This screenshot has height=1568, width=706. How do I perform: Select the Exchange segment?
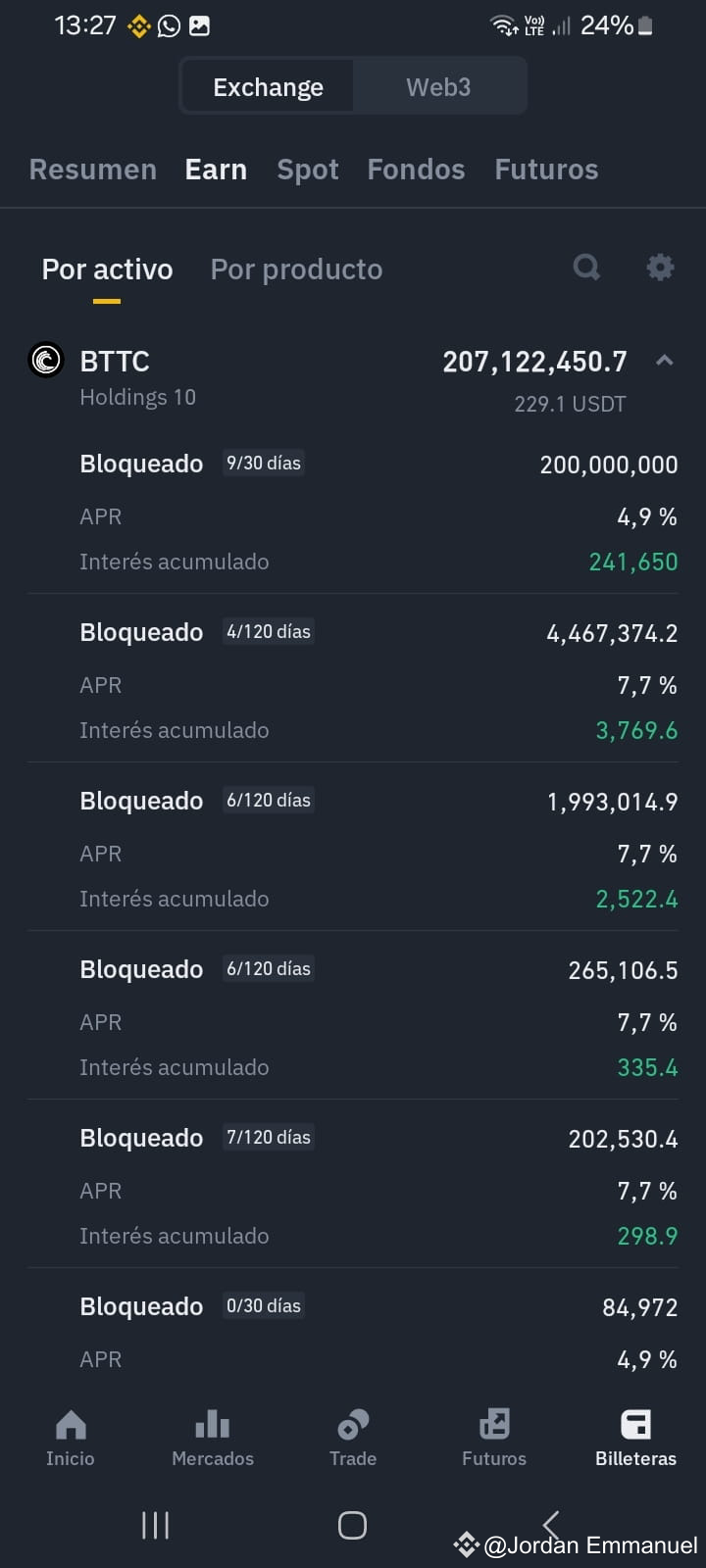point(268,87)
